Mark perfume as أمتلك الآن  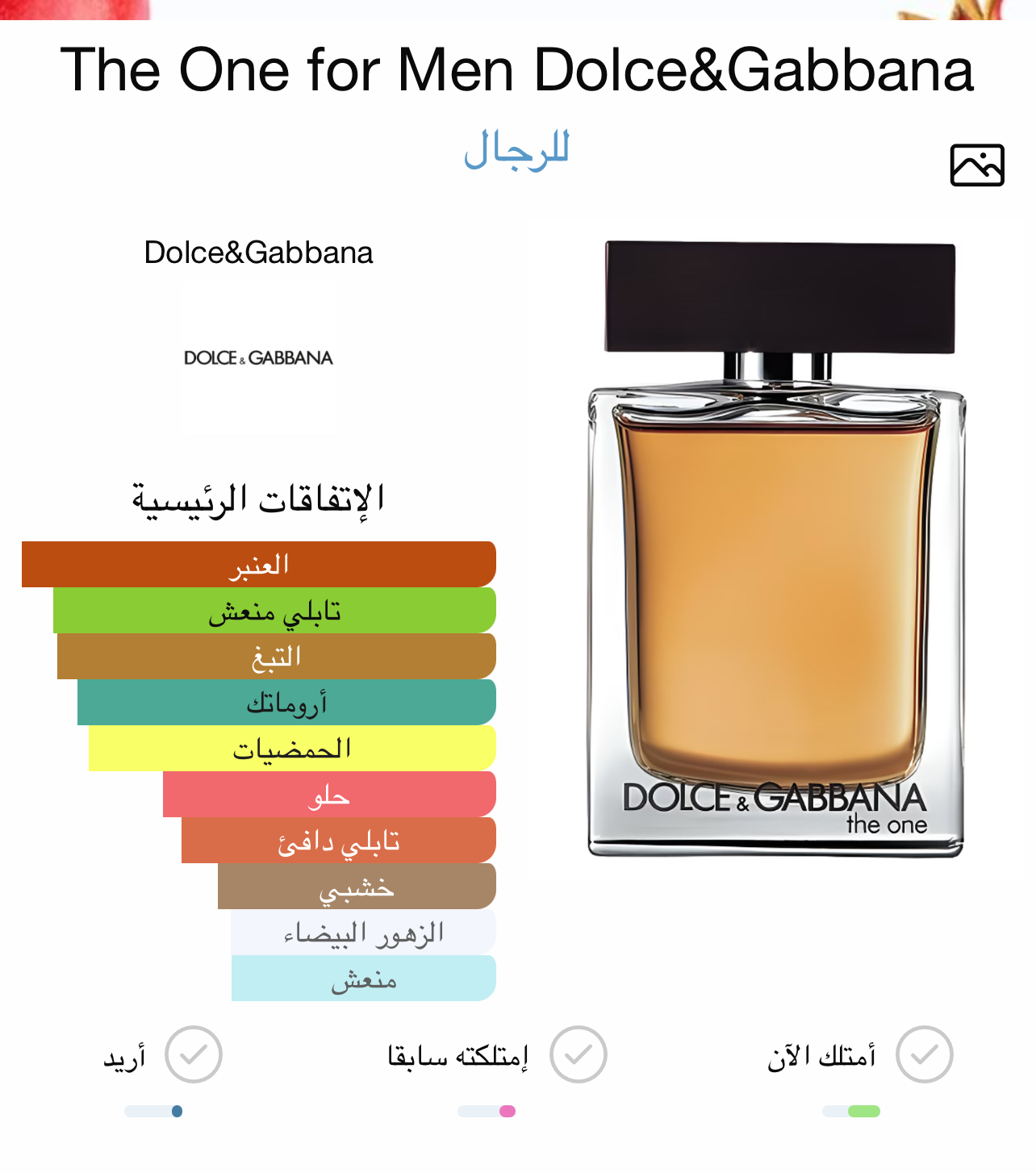click(924, 1054)
